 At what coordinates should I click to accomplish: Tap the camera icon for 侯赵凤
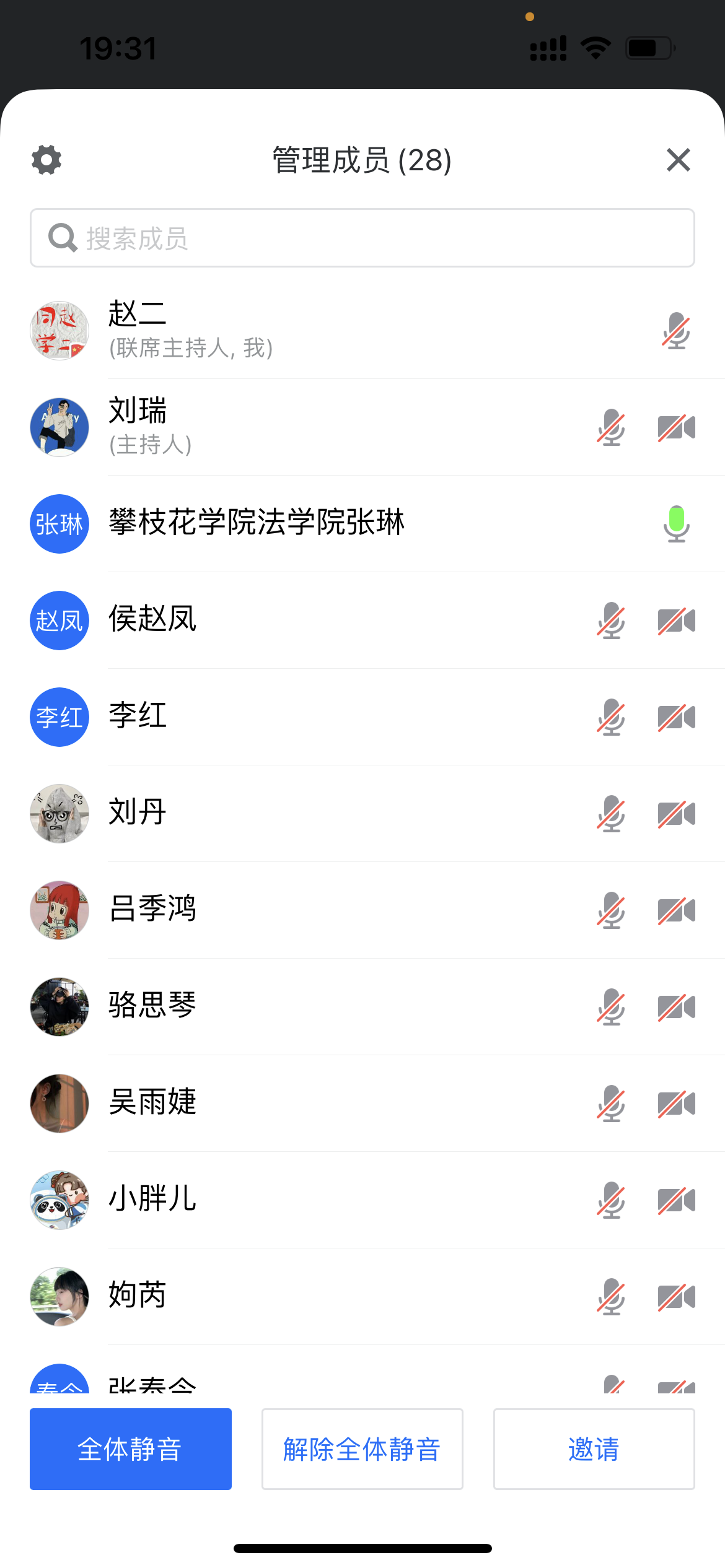(677, 621)
